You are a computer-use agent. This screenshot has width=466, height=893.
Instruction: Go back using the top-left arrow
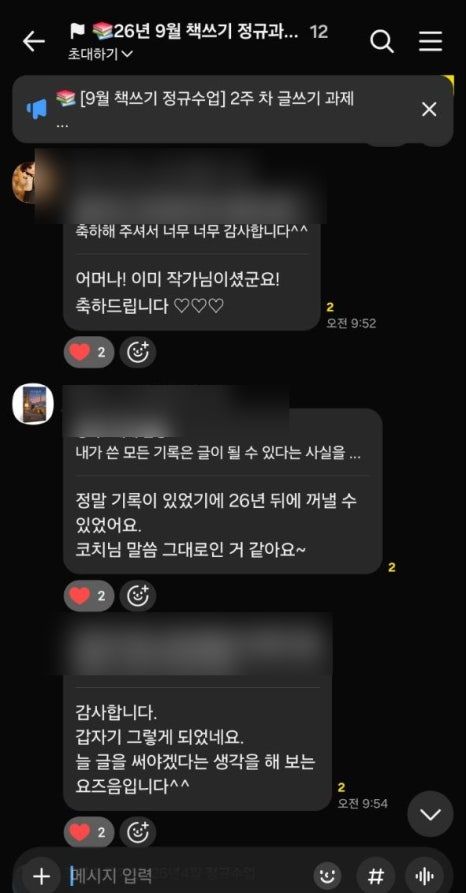coord(34,41)
